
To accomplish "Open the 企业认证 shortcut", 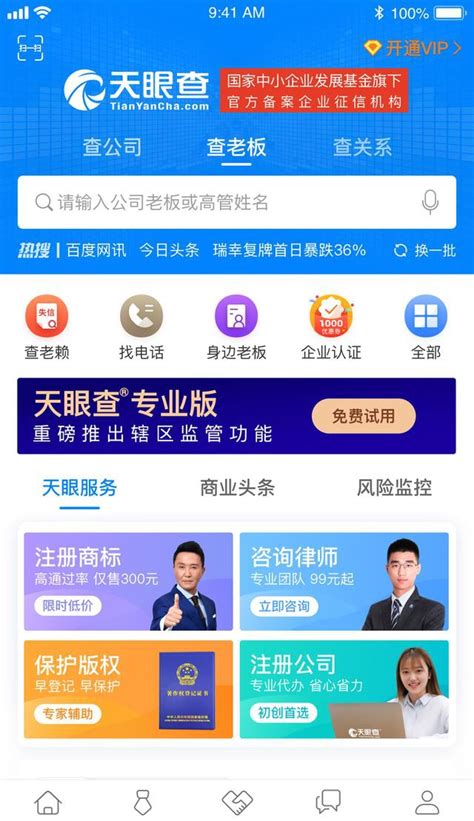I will [x=331, y=328].
